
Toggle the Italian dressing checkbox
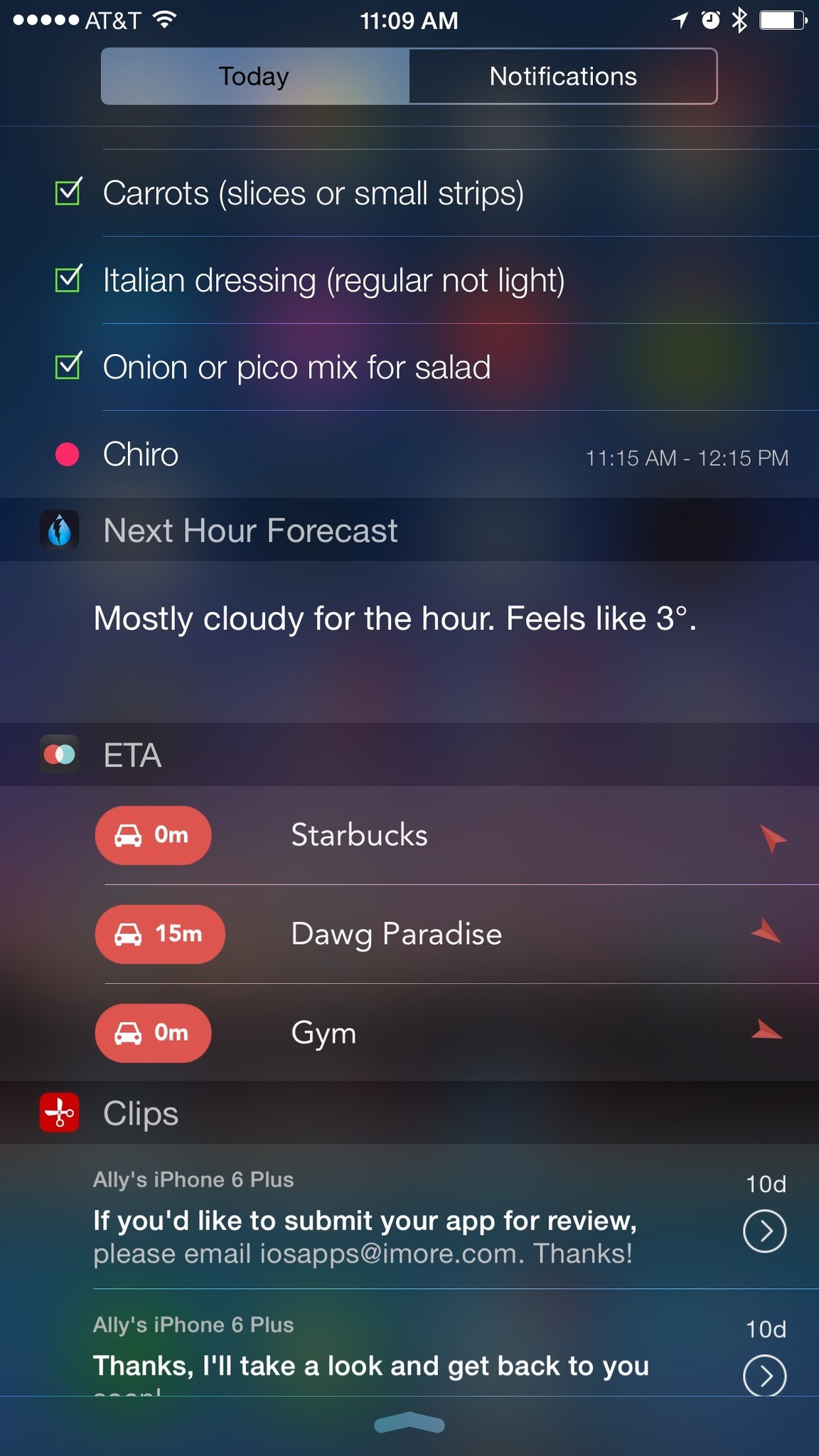click(x=68, y=279)
